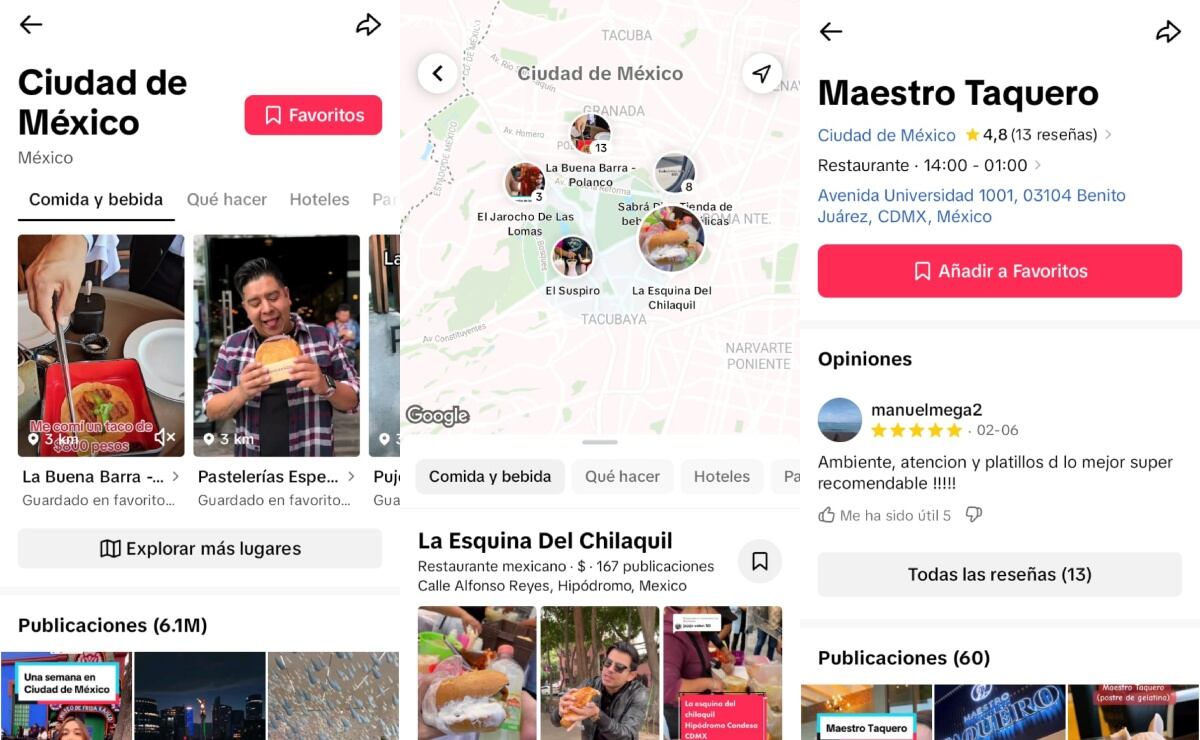The image size is (1200, 740).
Task: Bookmark La Esquina Del Chilaquil
Action: pyautogui.click(x=759, y=561)
